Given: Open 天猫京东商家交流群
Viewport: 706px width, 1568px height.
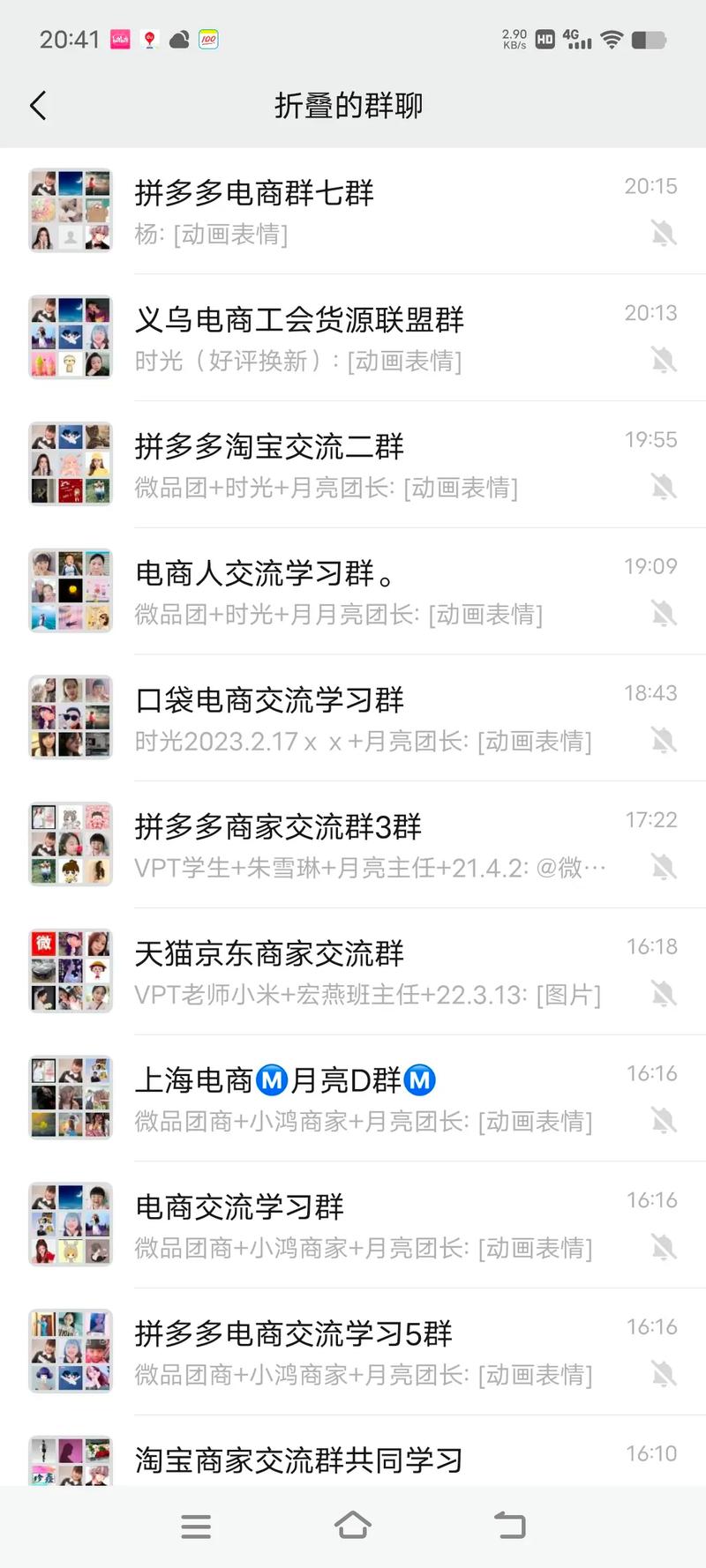Looking at the screenshot, I should point(353,972).
